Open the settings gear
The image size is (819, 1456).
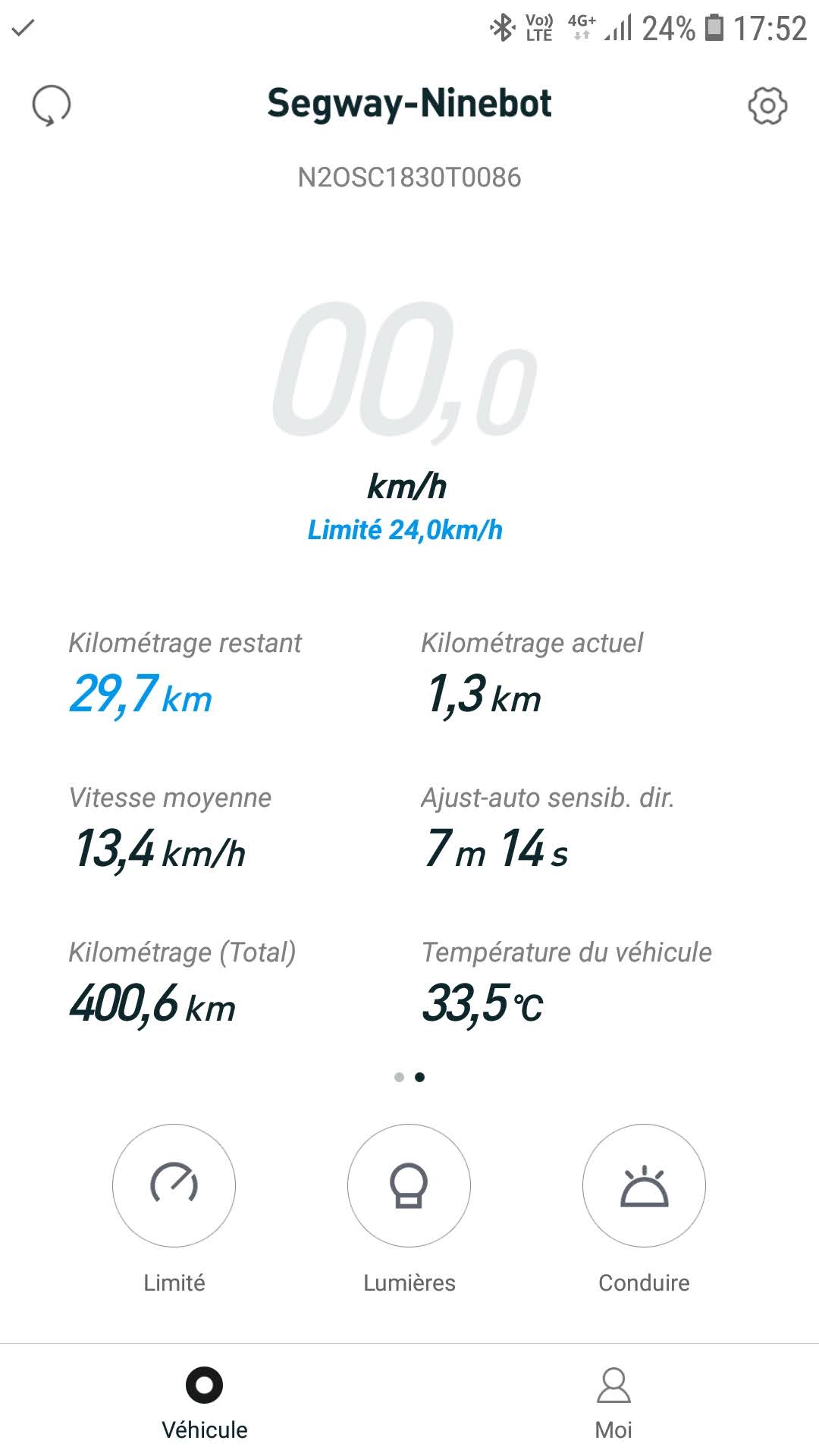(767, 105)
